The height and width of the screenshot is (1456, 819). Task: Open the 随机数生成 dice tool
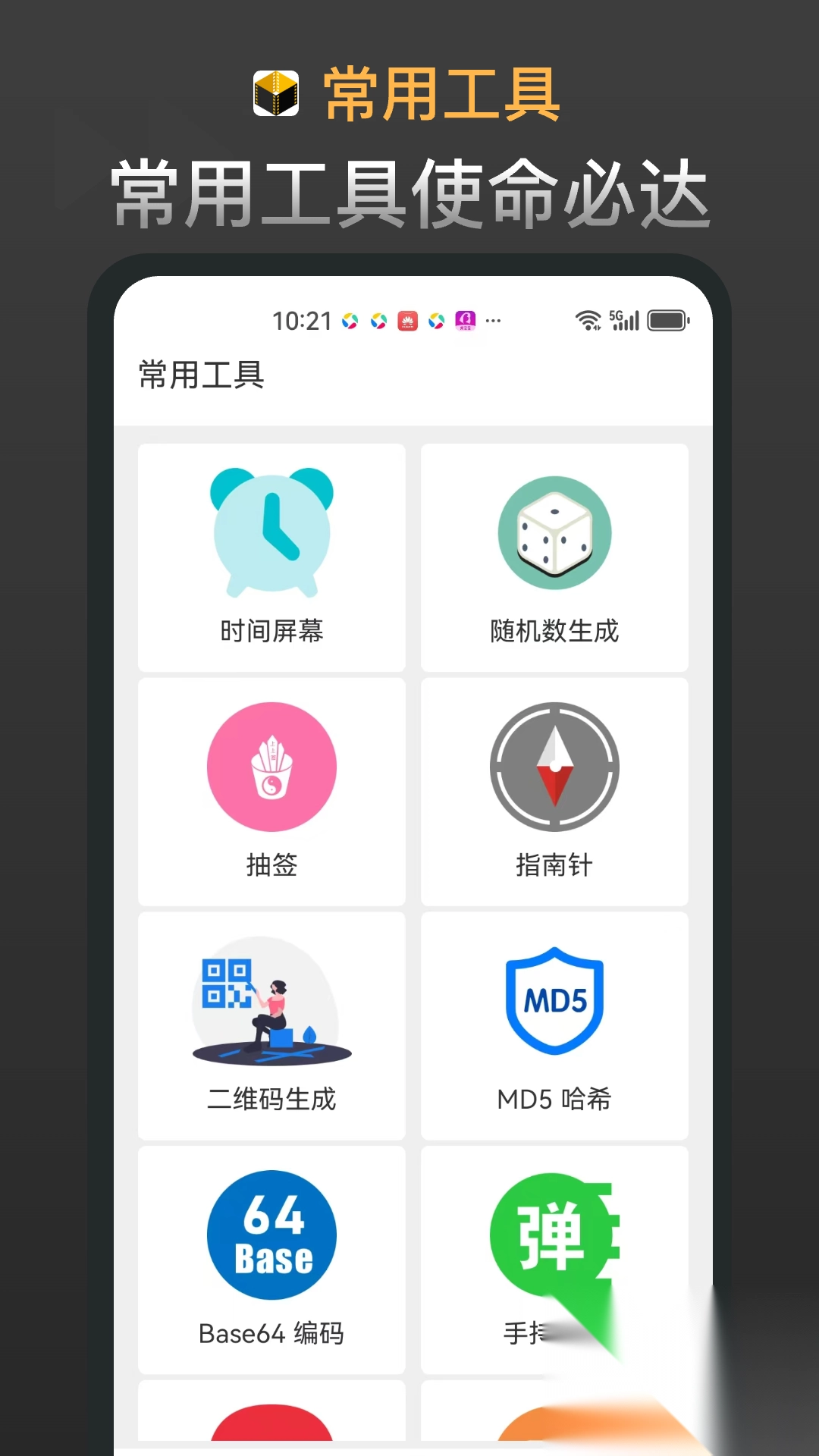tap(554, 557)
